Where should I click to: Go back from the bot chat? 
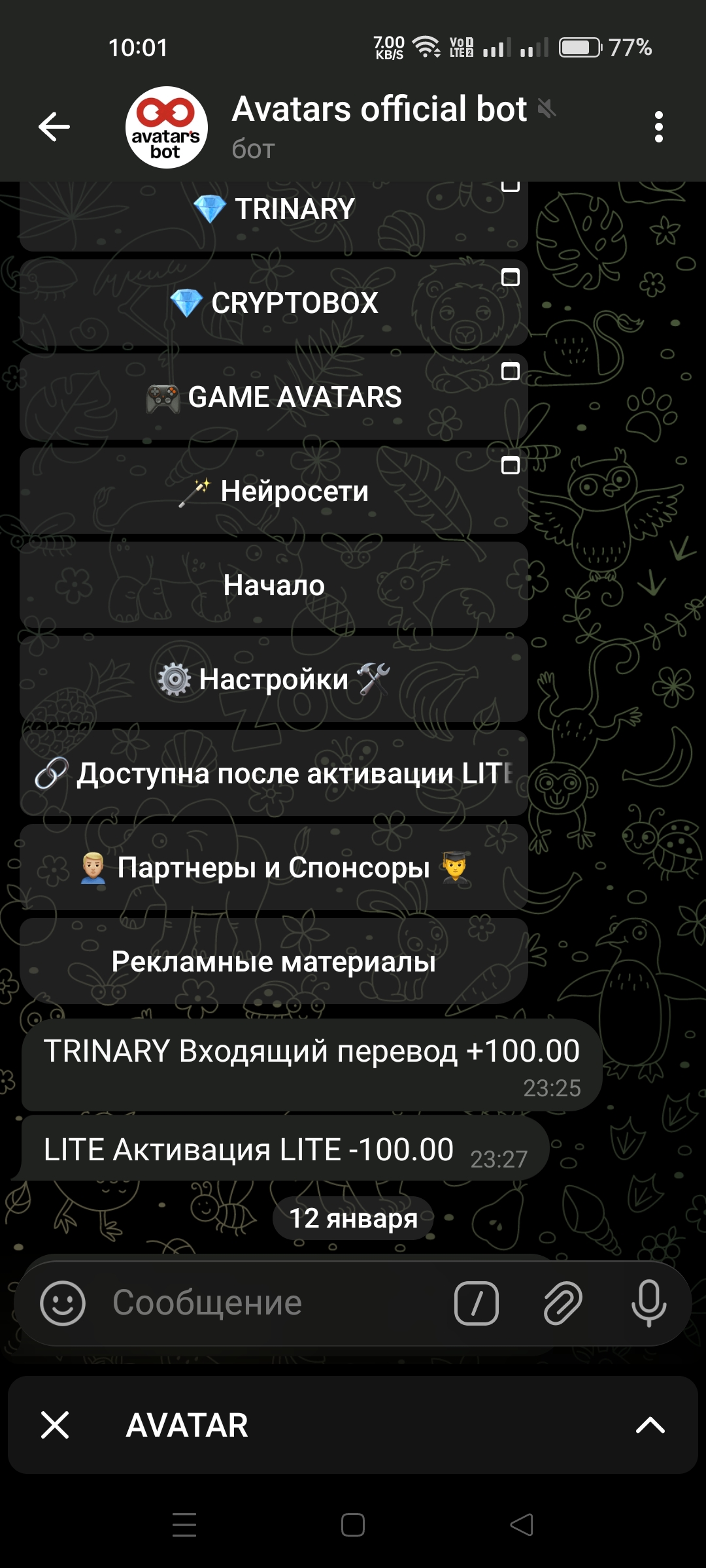(54, 126)
